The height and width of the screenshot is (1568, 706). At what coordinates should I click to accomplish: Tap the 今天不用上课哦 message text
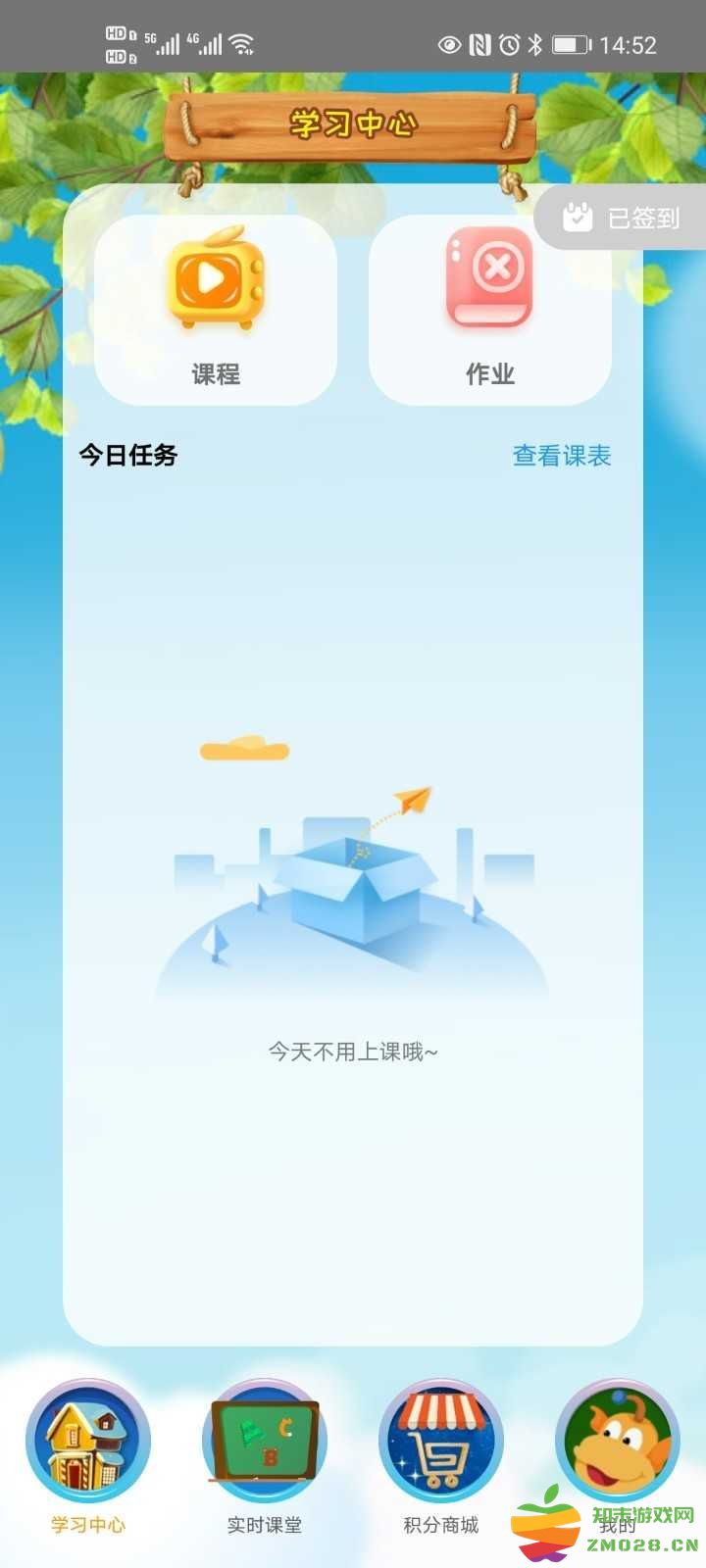[353, 1051]
